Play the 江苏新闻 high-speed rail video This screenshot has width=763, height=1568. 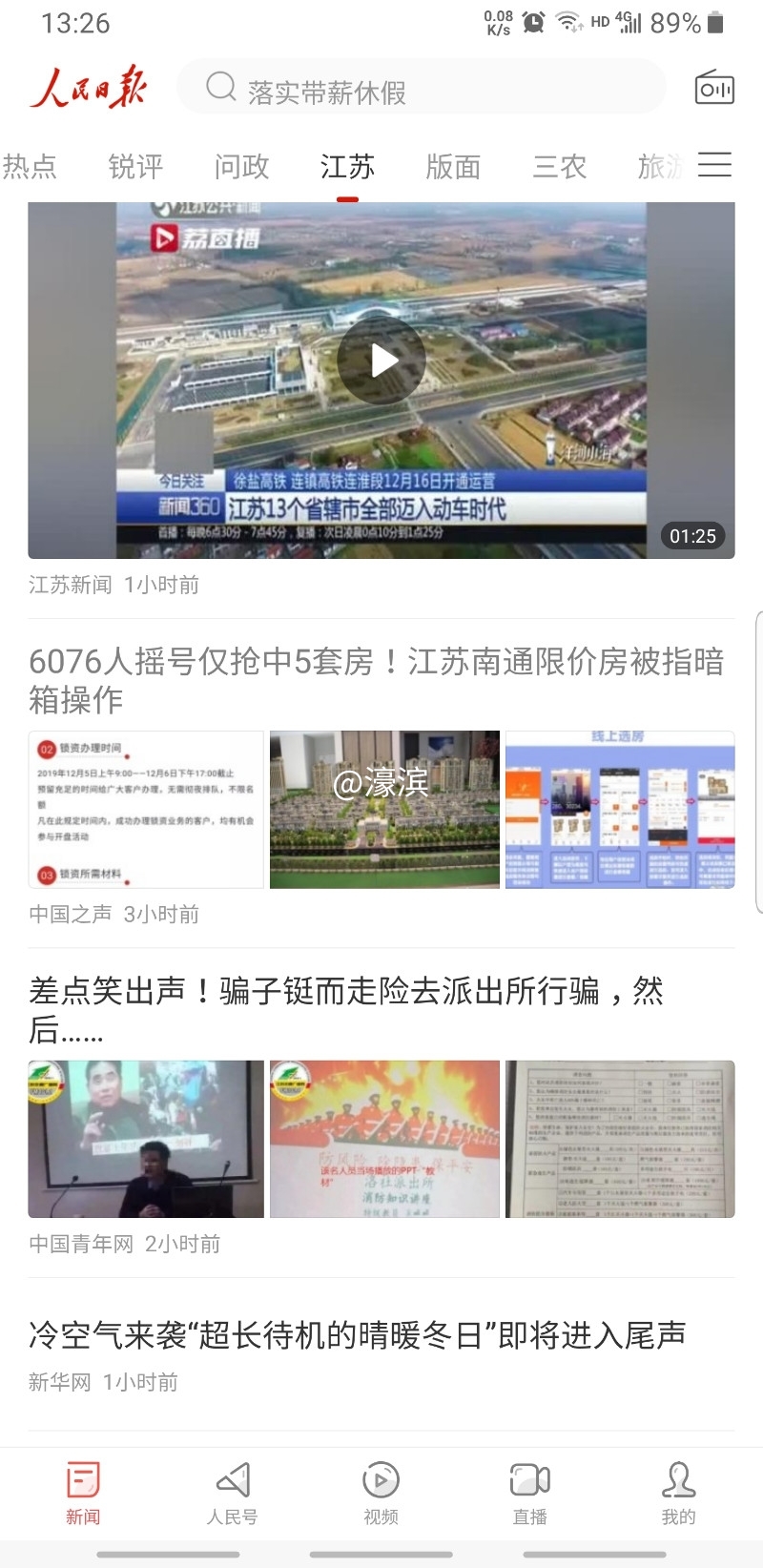pyautogui.click(x=381, y=361)
